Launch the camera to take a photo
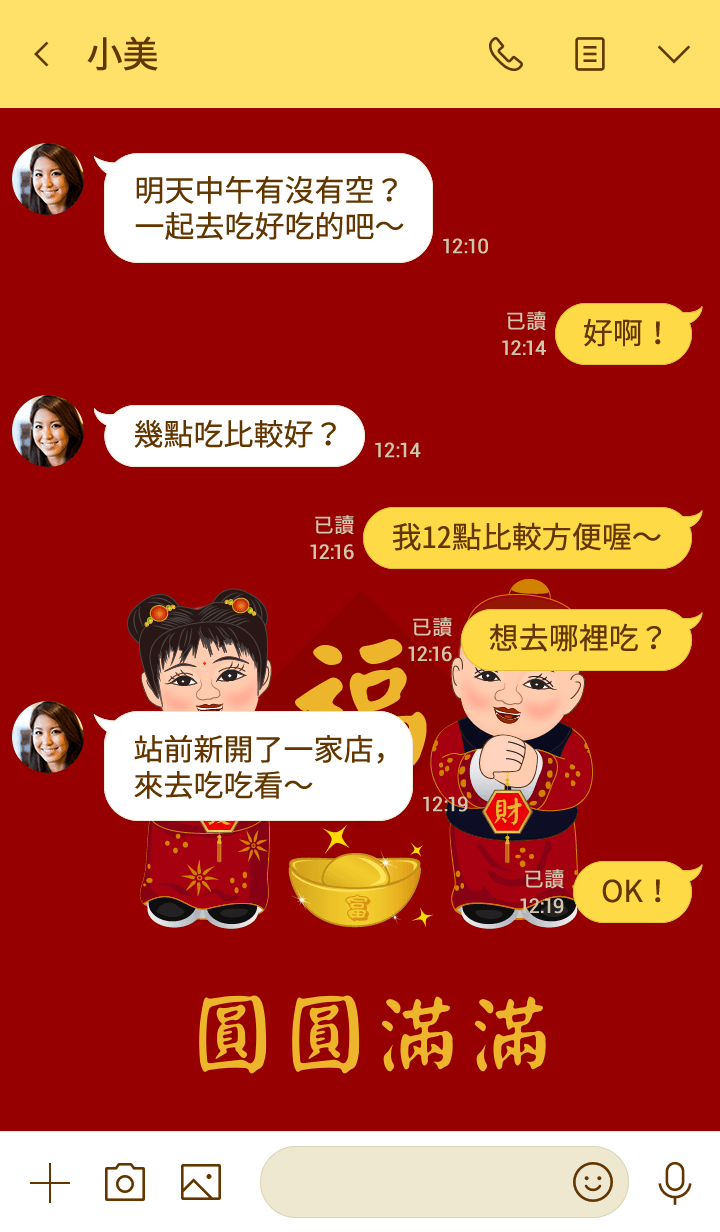Screen dimensions: 720x1232 pos(125,1183)
